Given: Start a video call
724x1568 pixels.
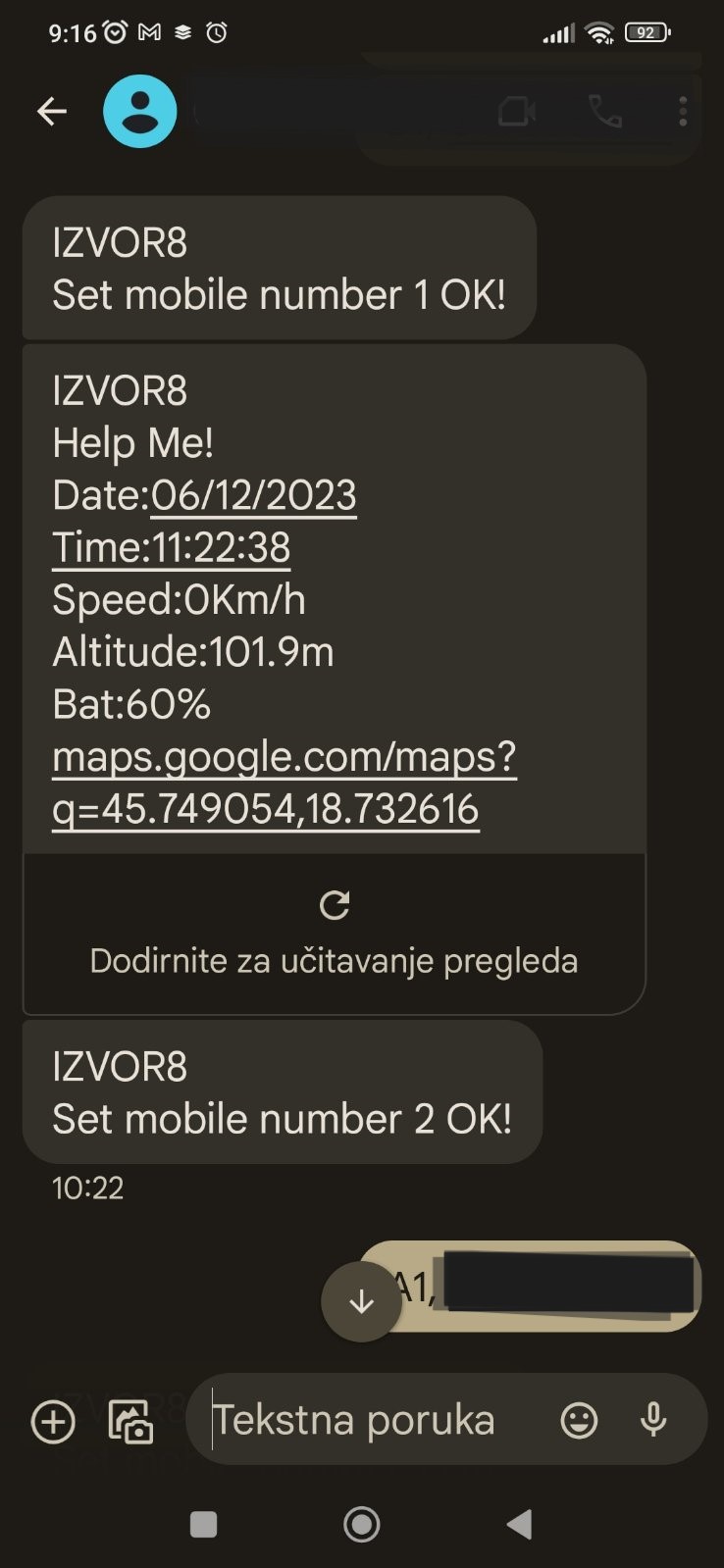Looking at the screenshot, I should pyautogui.click(x=517, y=112).
